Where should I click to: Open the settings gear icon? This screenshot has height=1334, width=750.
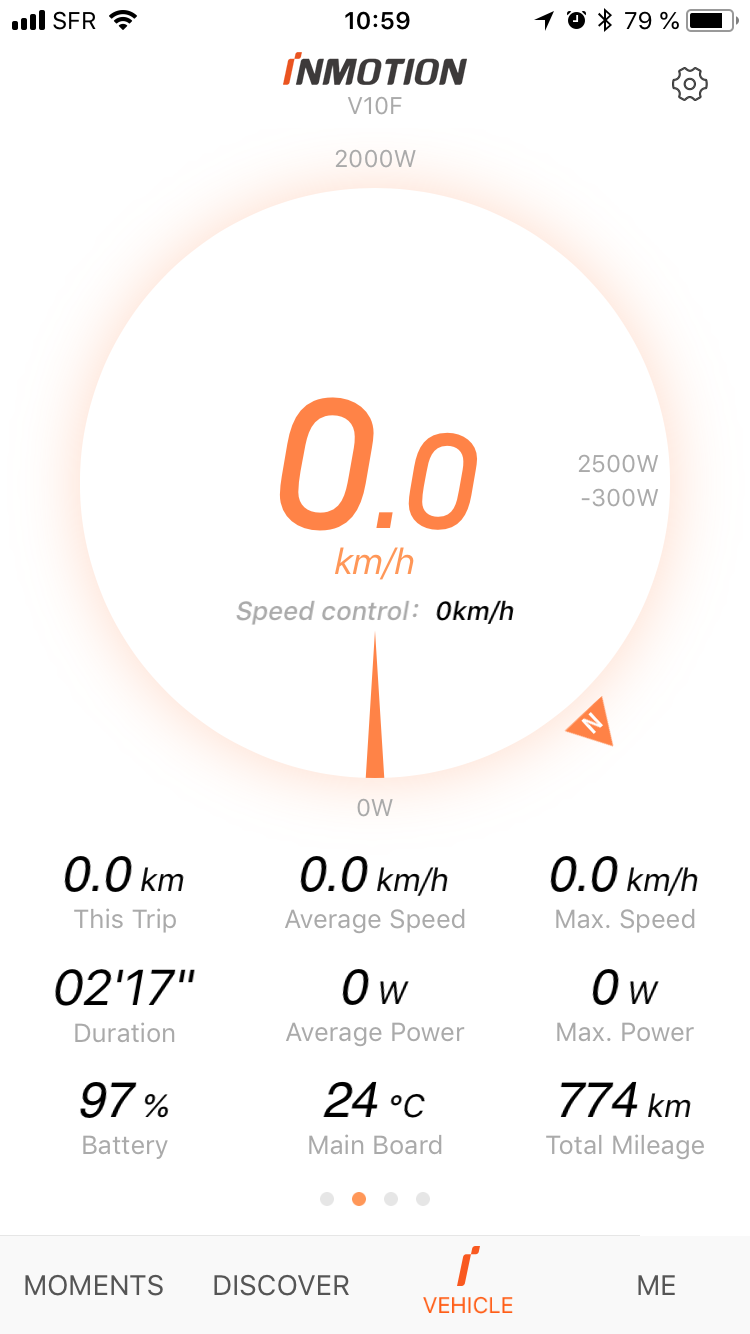pyautogui.click(x=689, y=85)
